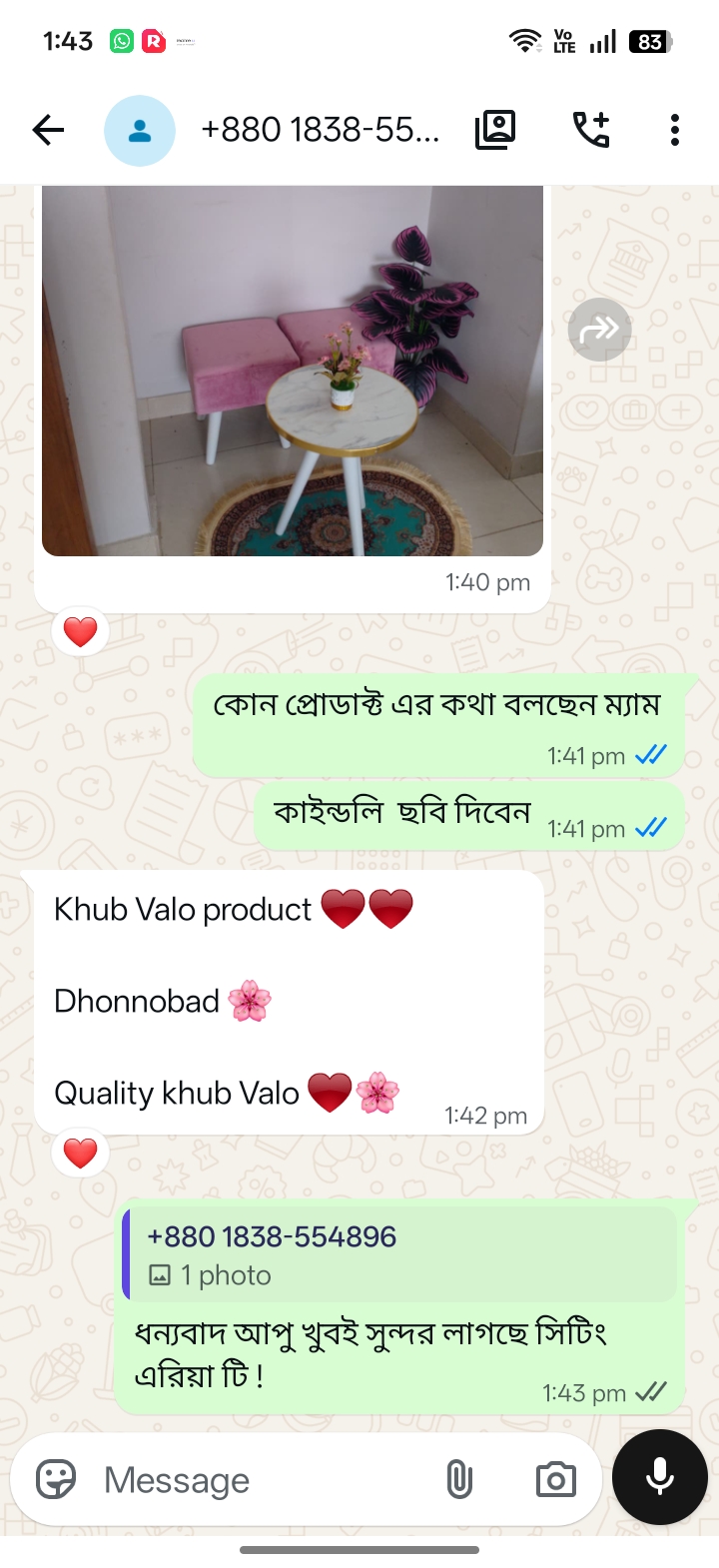Viewport: 719px width, 1568px height.
Task: Open the overflow menu
Action: (675, 130)
